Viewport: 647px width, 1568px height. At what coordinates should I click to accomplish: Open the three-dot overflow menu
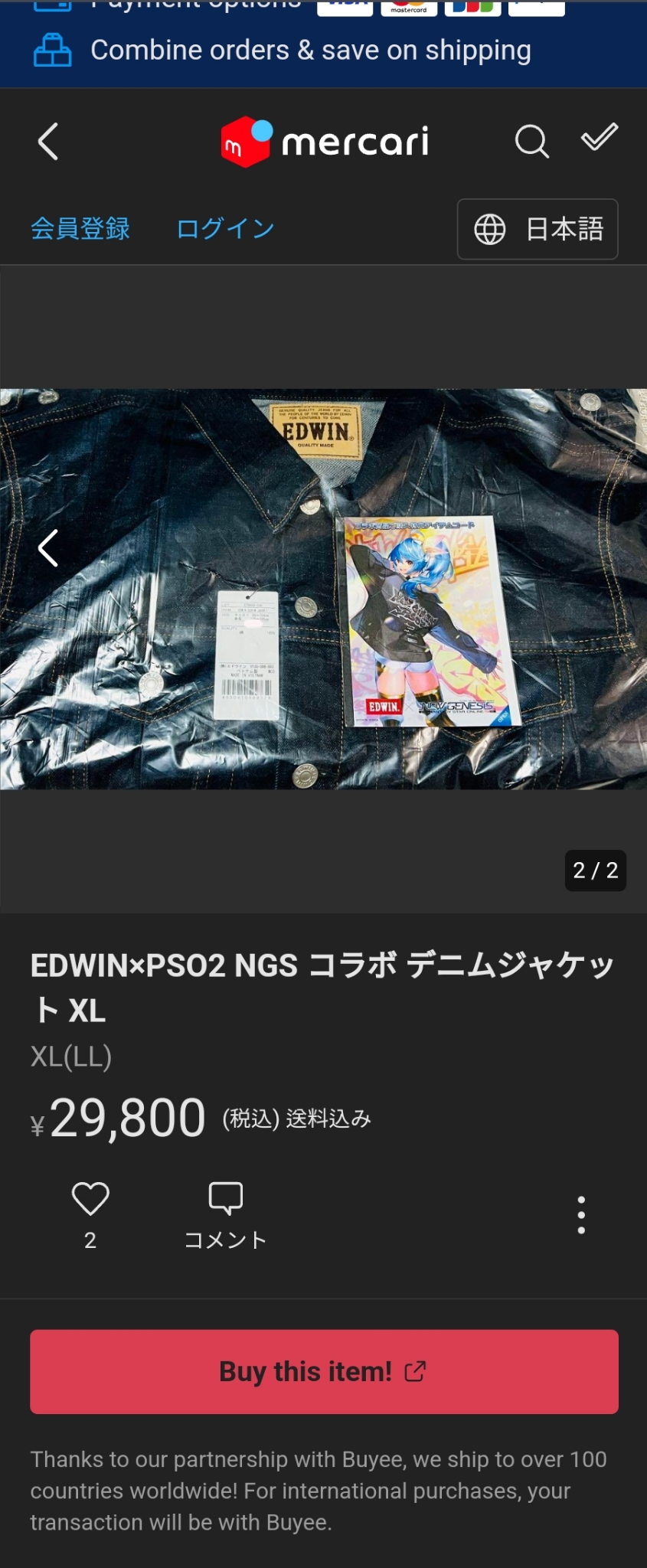[581, 1214]
